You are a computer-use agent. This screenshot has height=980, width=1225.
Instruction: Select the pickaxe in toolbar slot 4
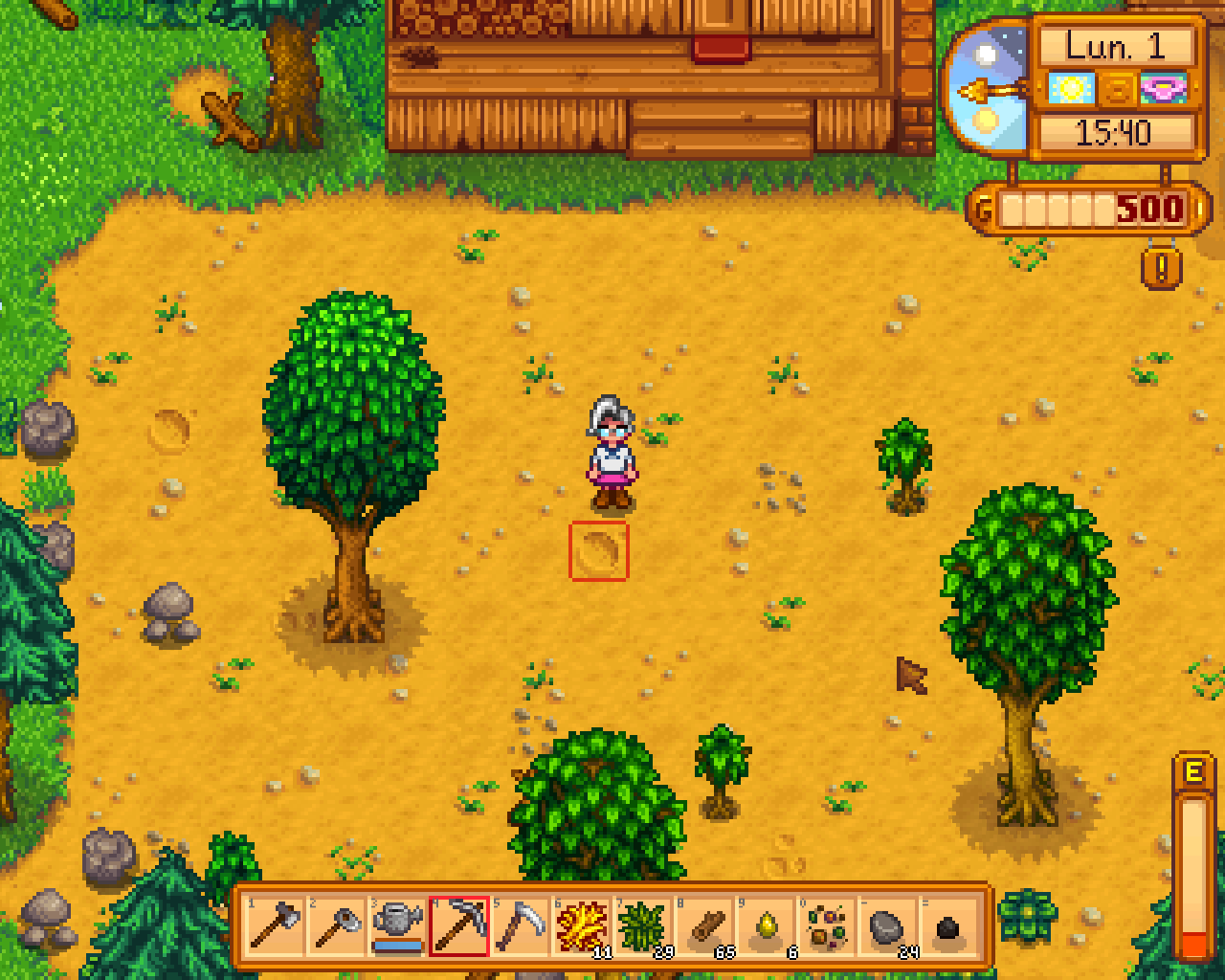pyautogui.click(x=459, y=926)
